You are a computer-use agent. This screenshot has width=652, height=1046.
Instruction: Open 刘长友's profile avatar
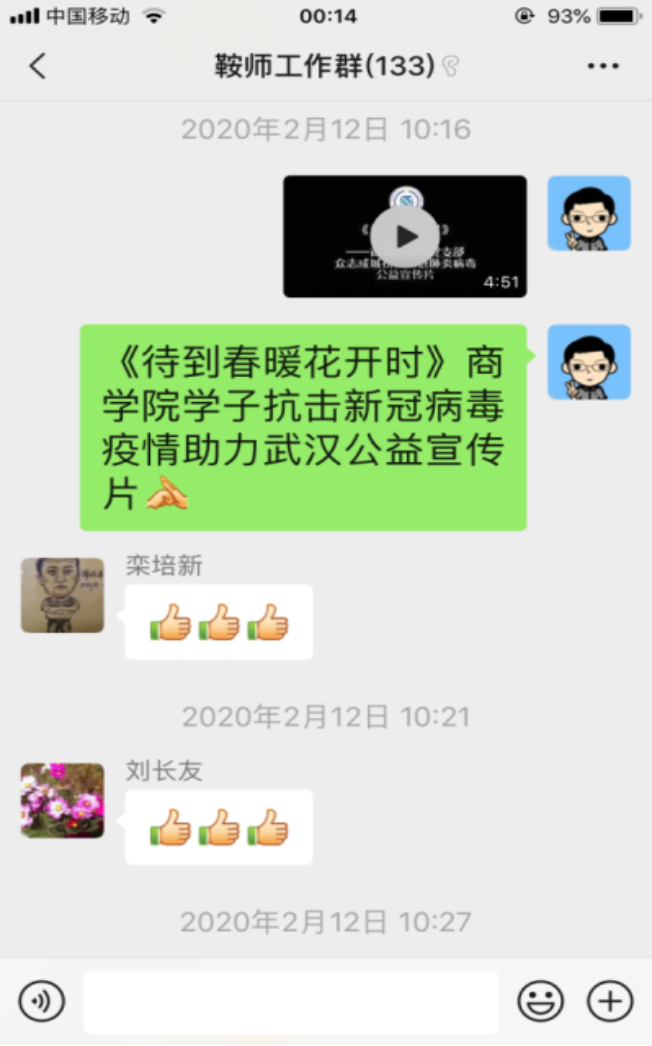pos(62,800)
